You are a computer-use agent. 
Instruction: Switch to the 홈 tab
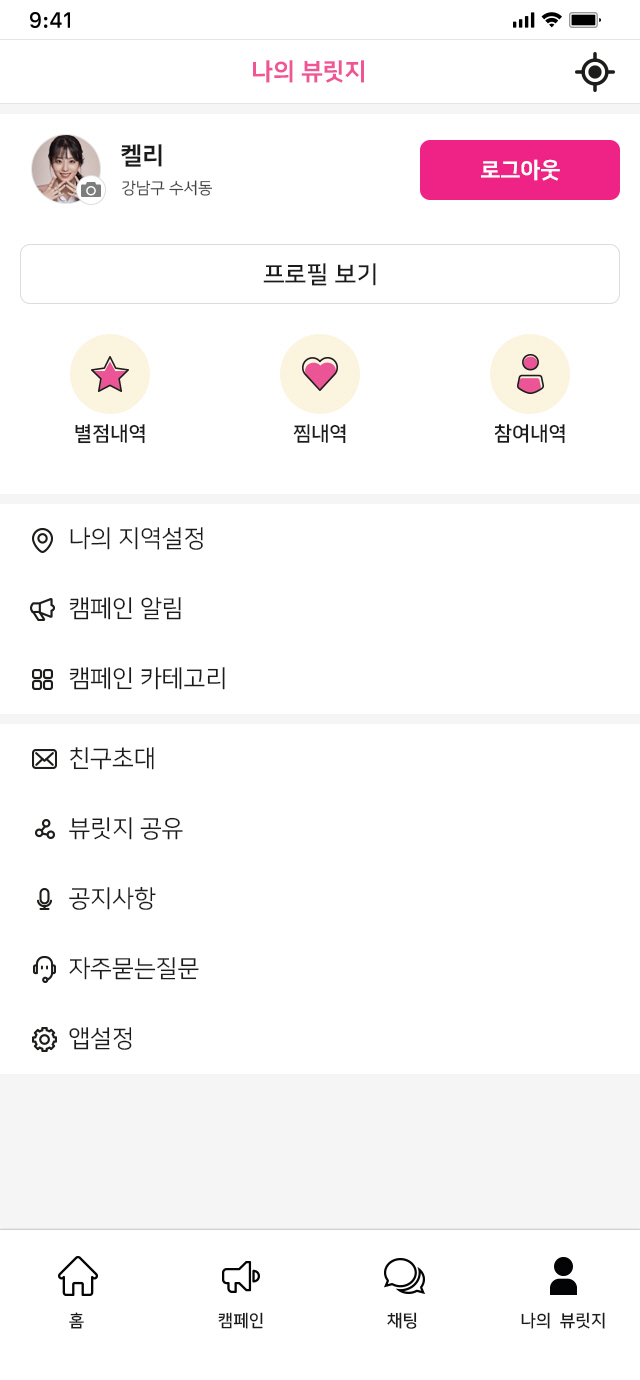(x=78, y=1292)
